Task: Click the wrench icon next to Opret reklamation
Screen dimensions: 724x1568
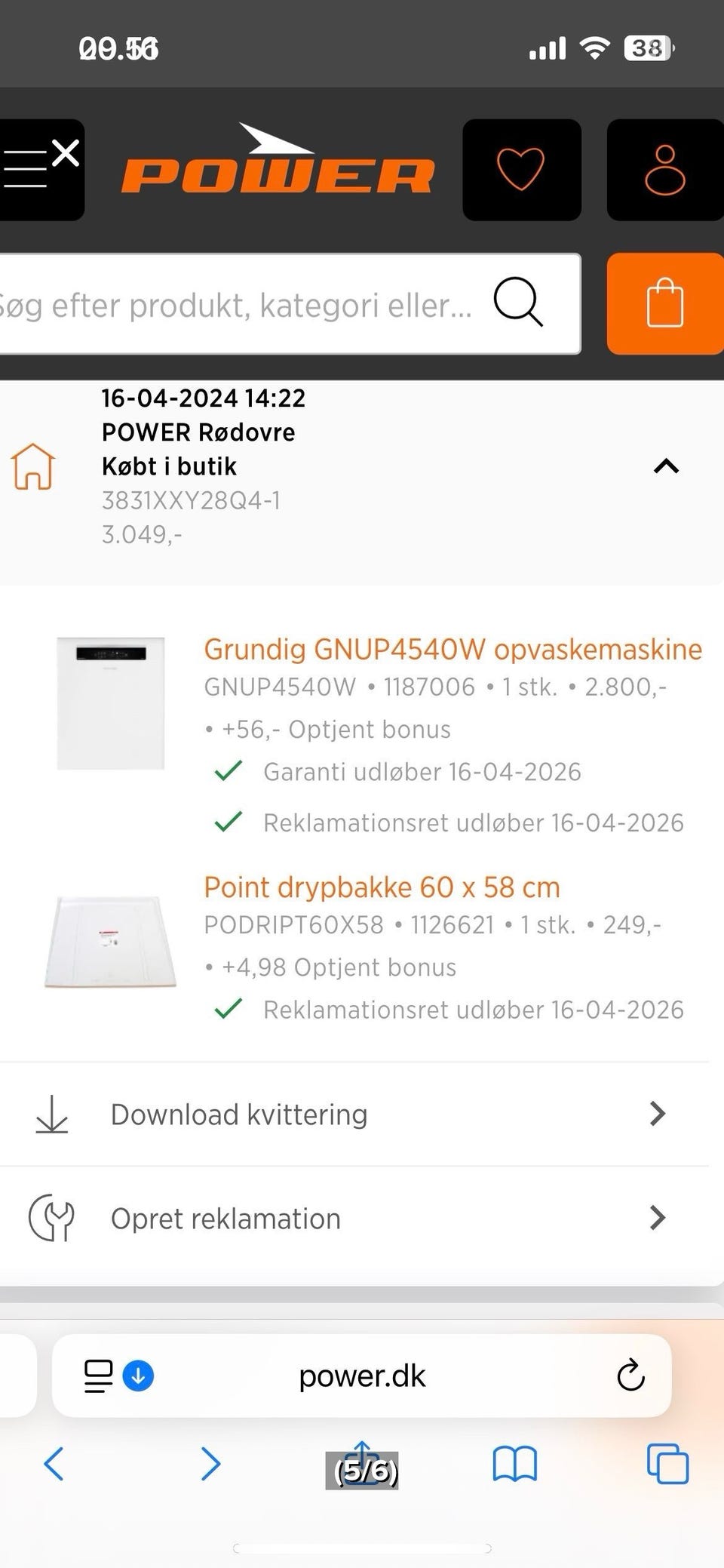Action: [x=51, y=1217]
